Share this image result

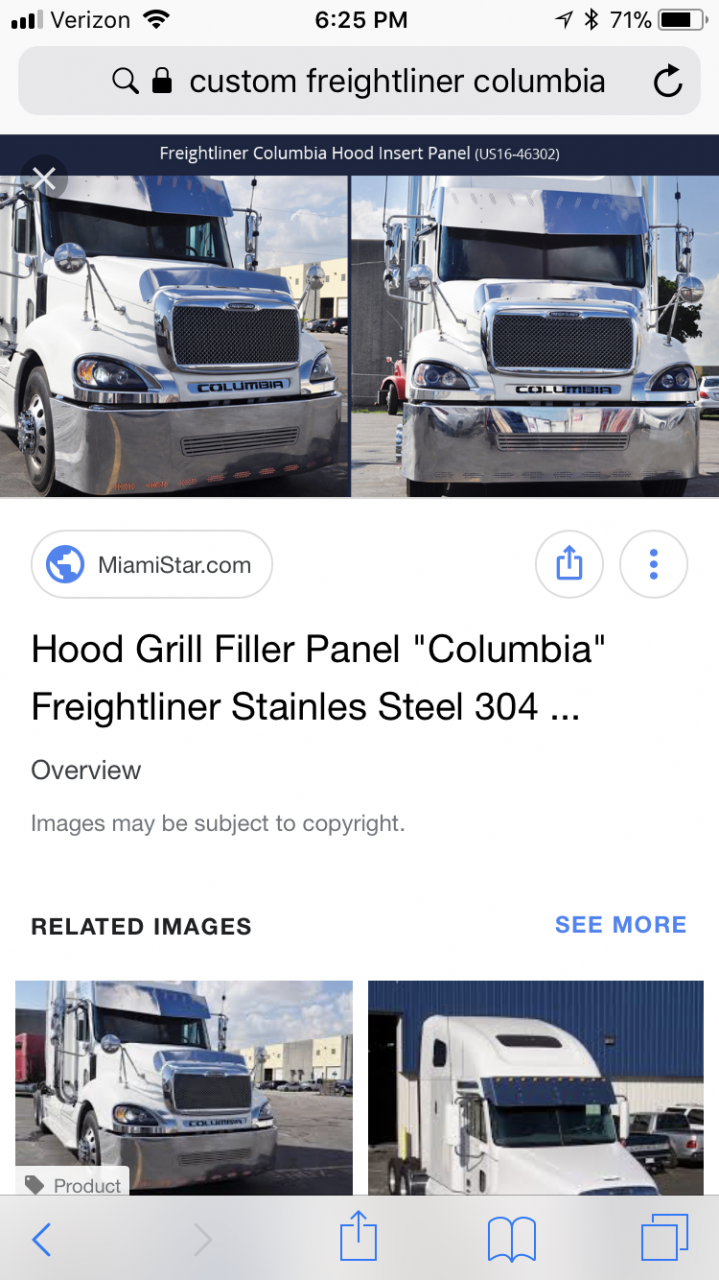[x=569, y=564]
